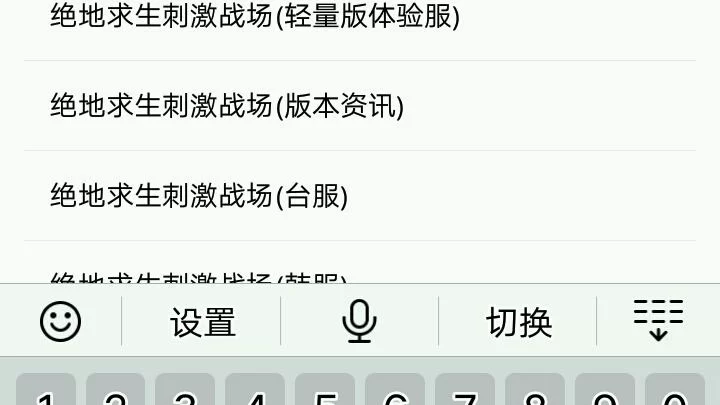Tap 切换 to switch input method
Screen dimensions: 720x405
[518, 322]
